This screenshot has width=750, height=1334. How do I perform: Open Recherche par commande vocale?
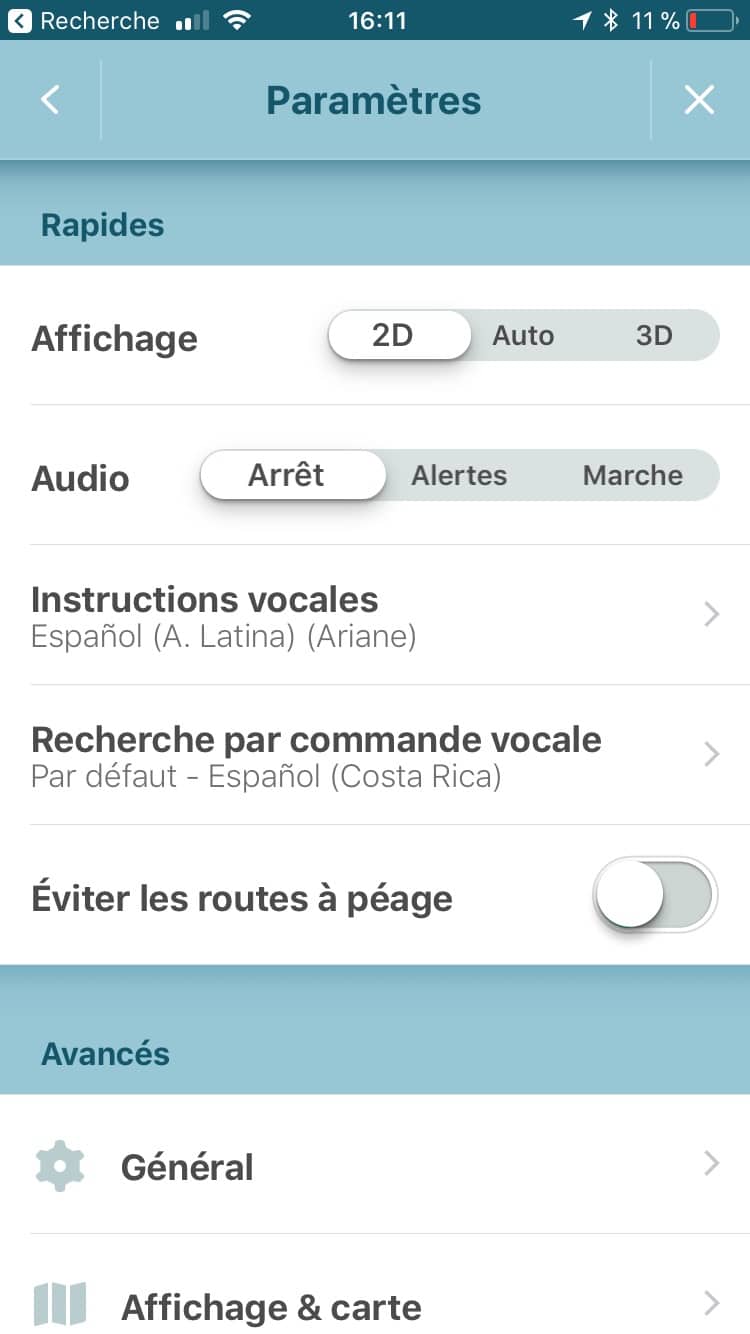click(x=375, y=755)
